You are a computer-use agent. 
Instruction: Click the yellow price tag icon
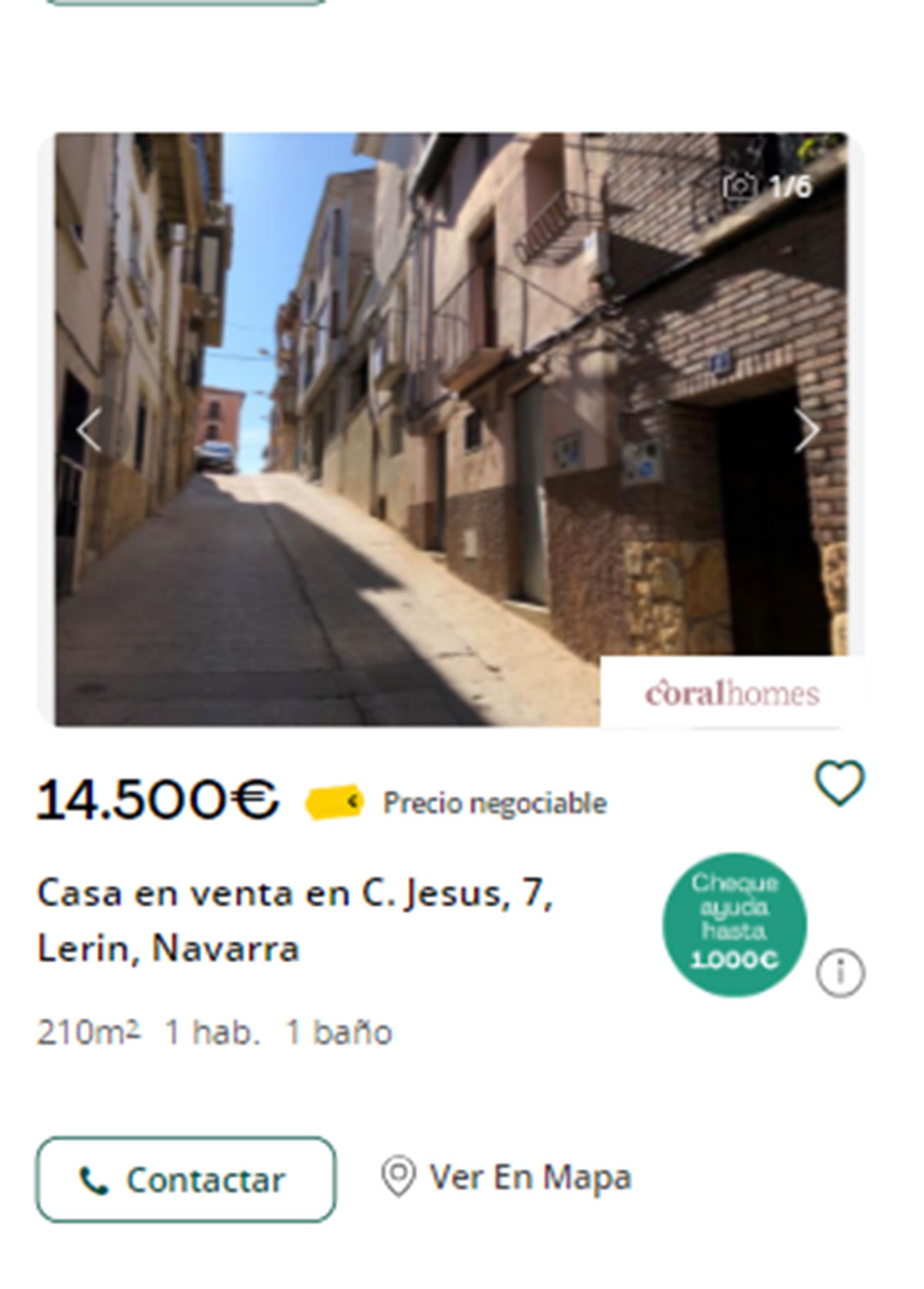[333, 801]
